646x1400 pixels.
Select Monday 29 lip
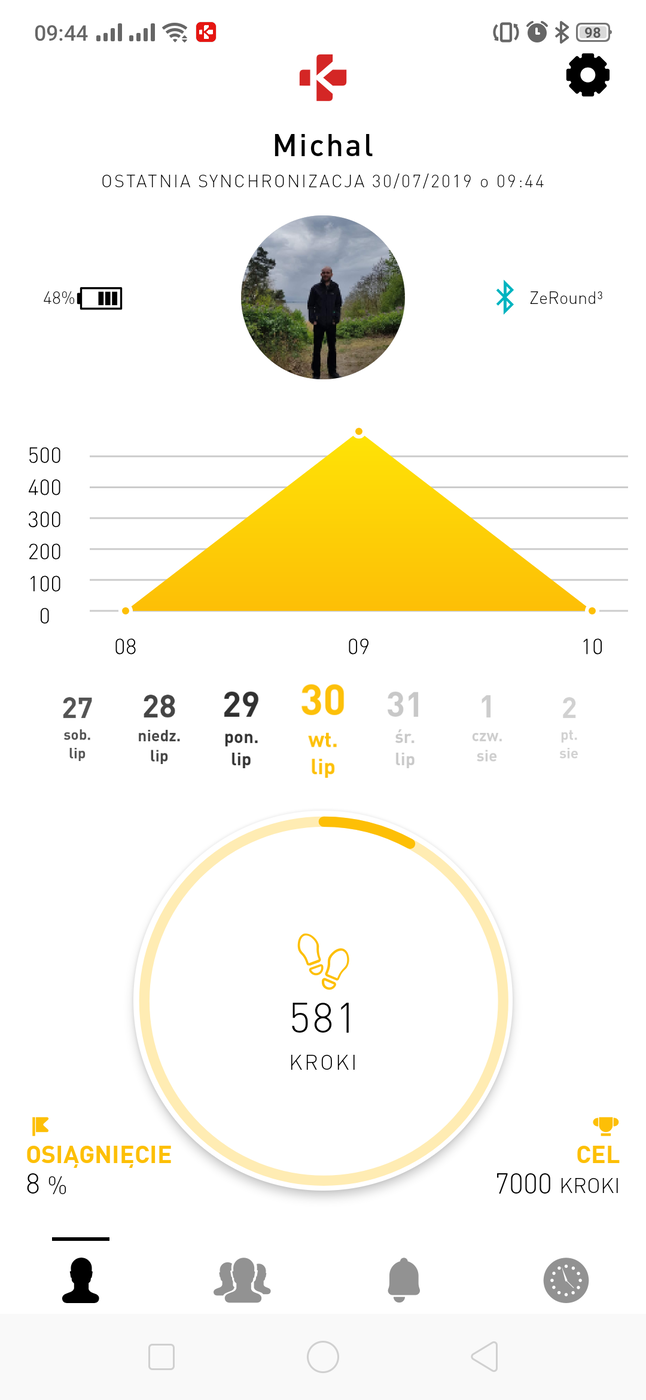coord(241,726)
